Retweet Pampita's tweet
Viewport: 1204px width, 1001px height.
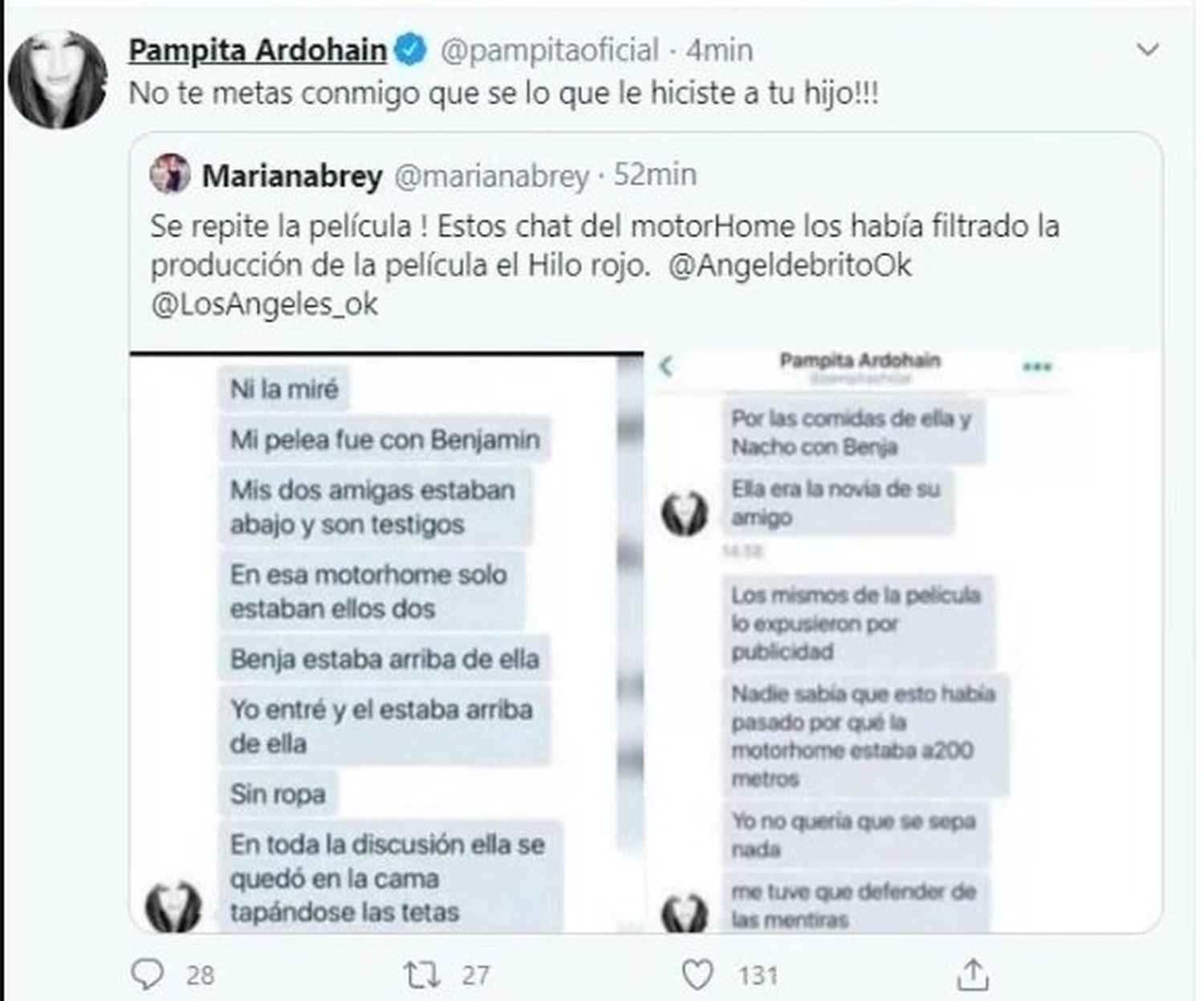click(x=421, y=975)
